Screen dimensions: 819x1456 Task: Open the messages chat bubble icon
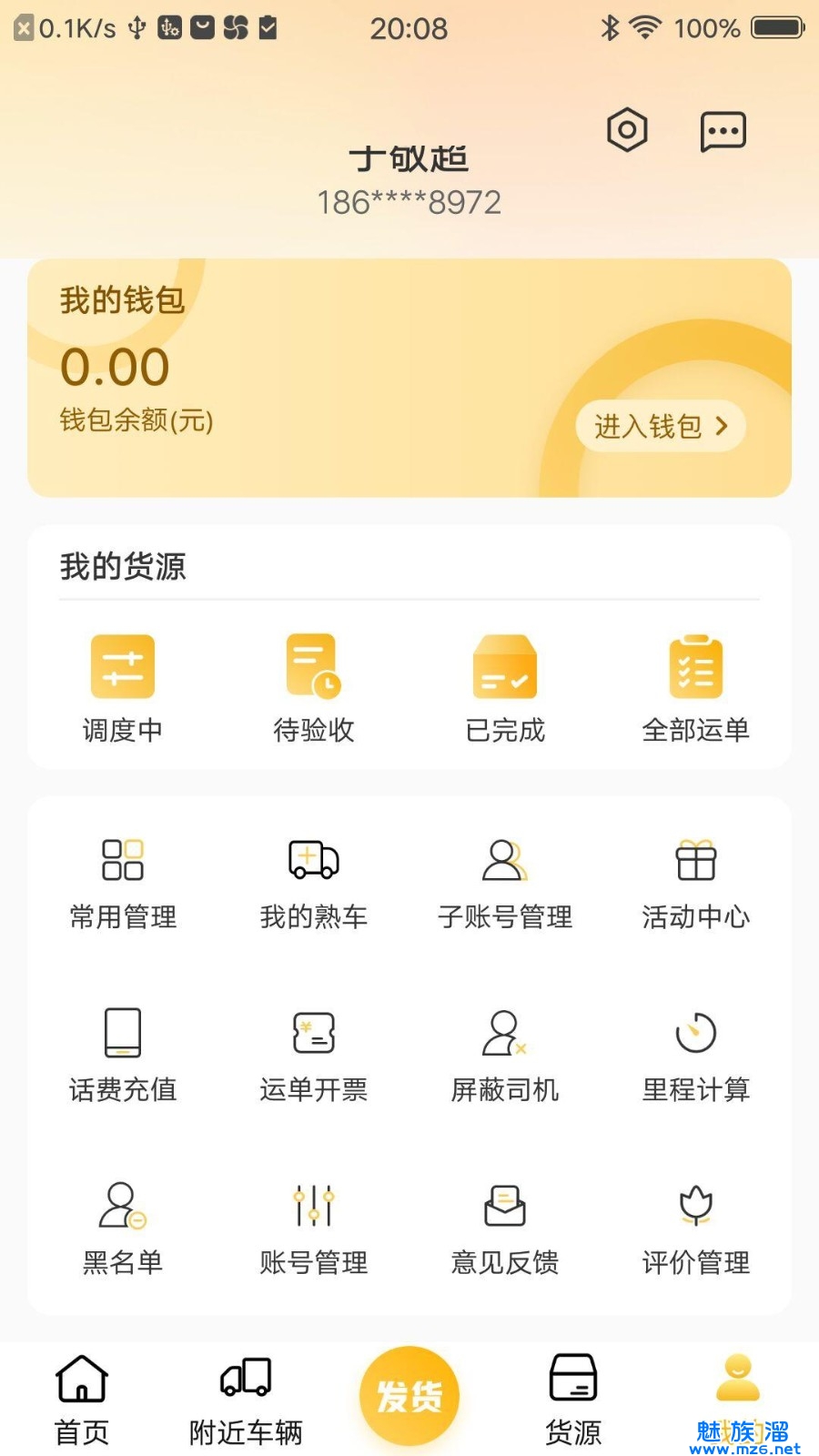click(x=723, y=131)
